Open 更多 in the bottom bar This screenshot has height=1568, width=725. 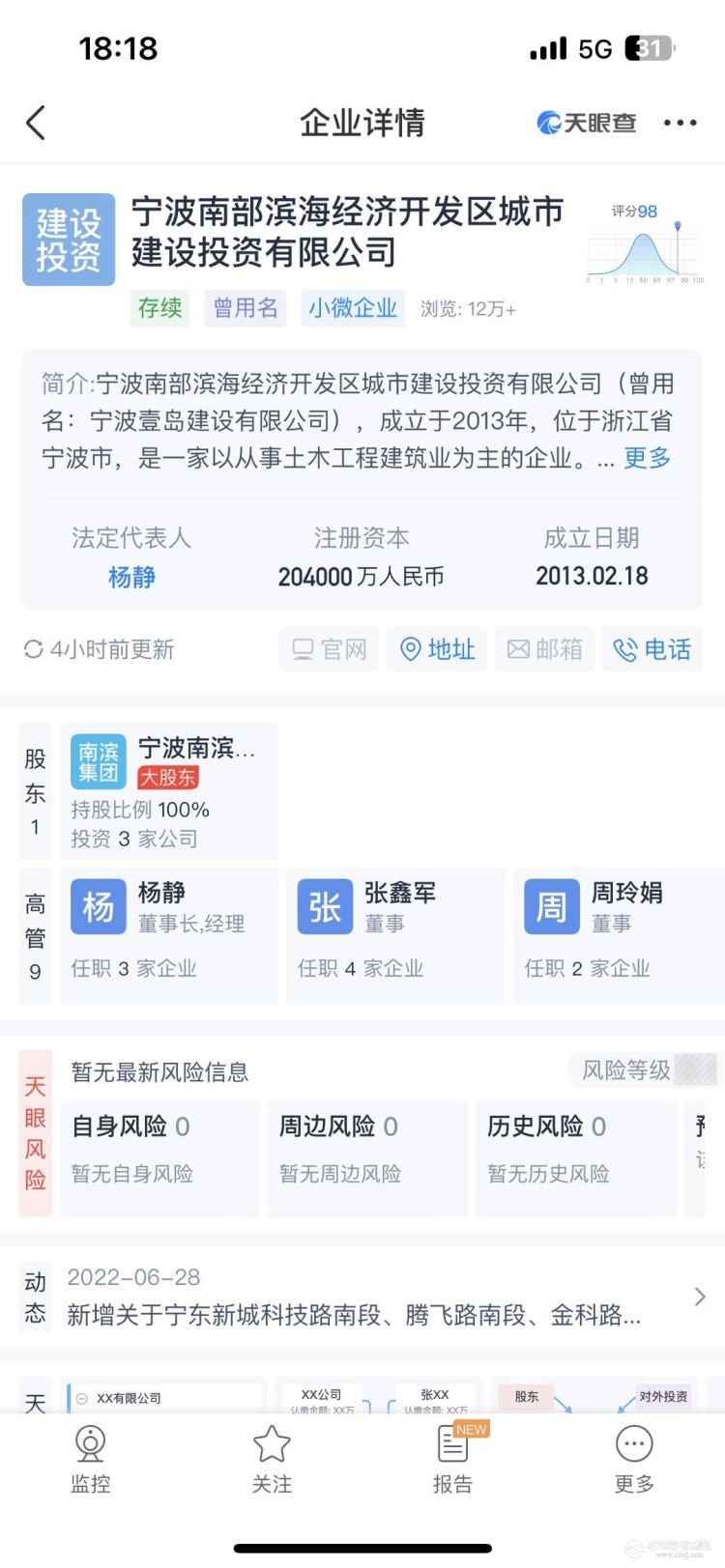point(634,1459)
